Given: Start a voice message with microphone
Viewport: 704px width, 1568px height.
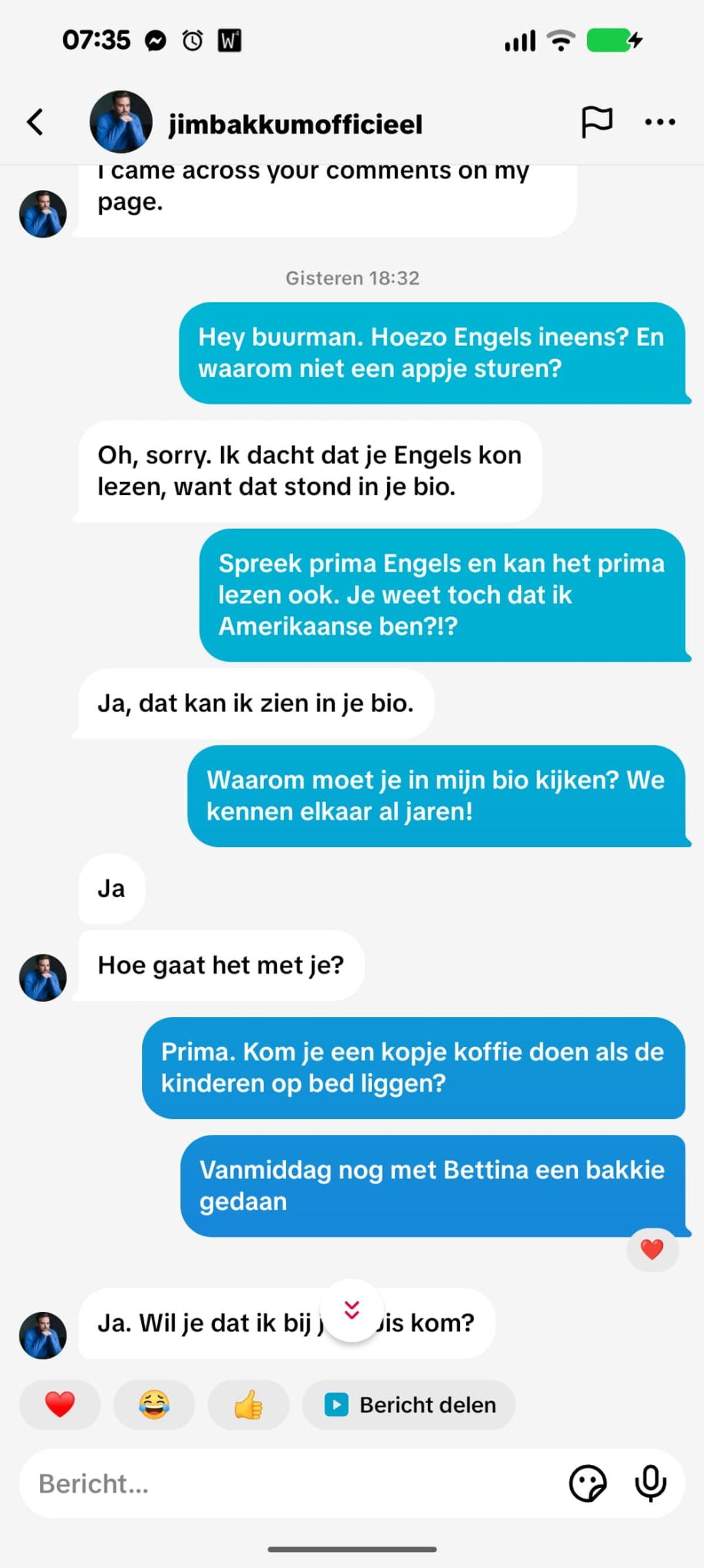Looking at the screenshot, I should 651,1484.
